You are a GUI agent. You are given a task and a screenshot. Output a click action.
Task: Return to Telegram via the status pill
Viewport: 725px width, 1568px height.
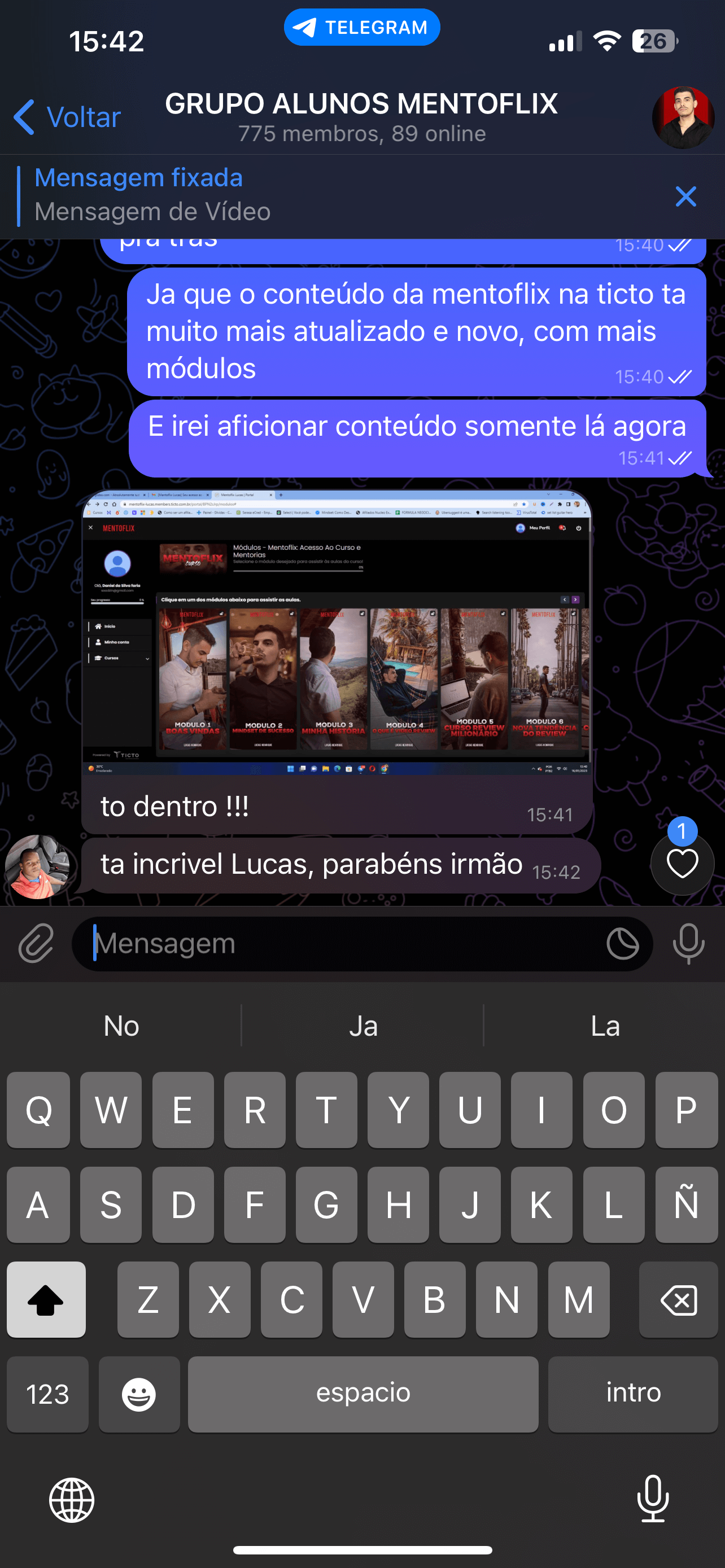(361, 28)
